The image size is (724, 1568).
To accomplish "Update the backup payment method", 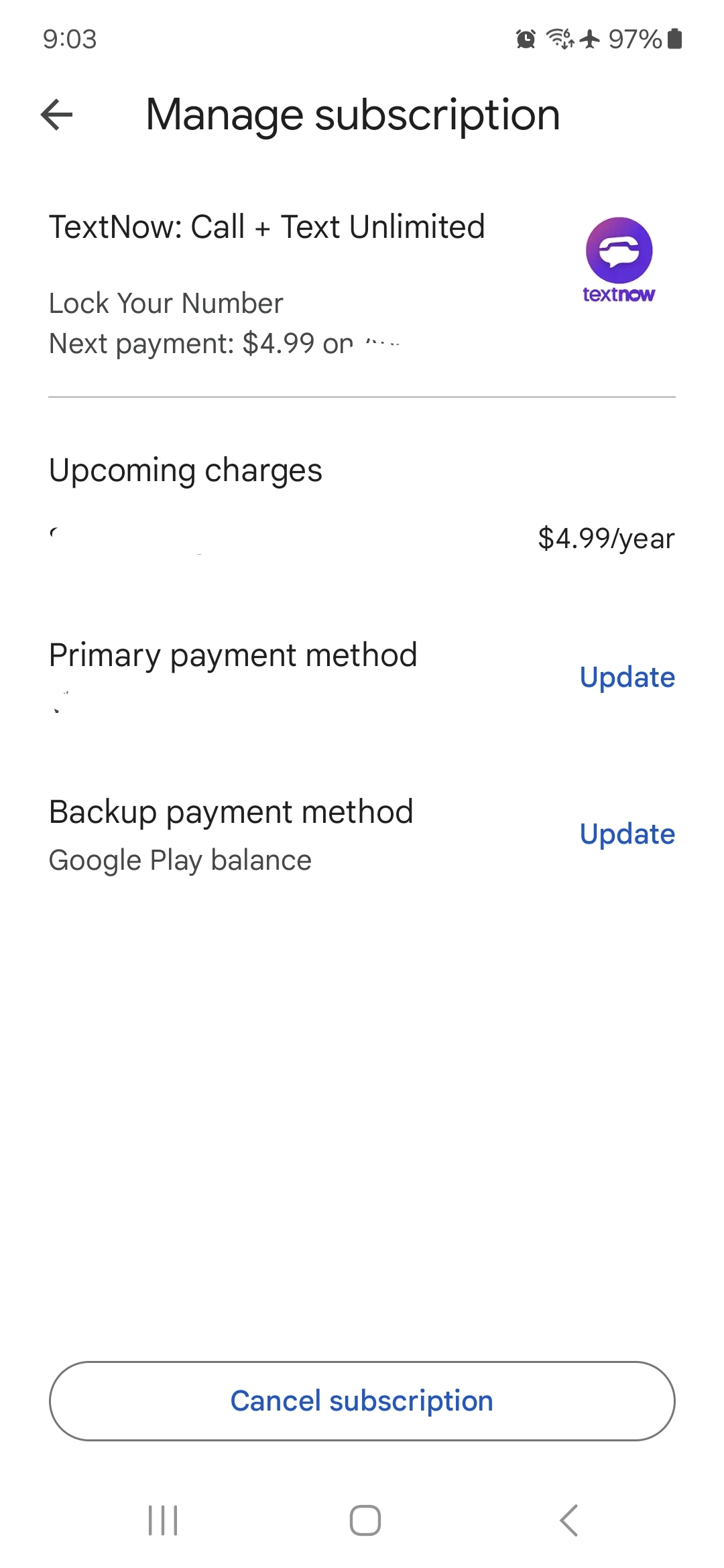I will click(627, 834).
